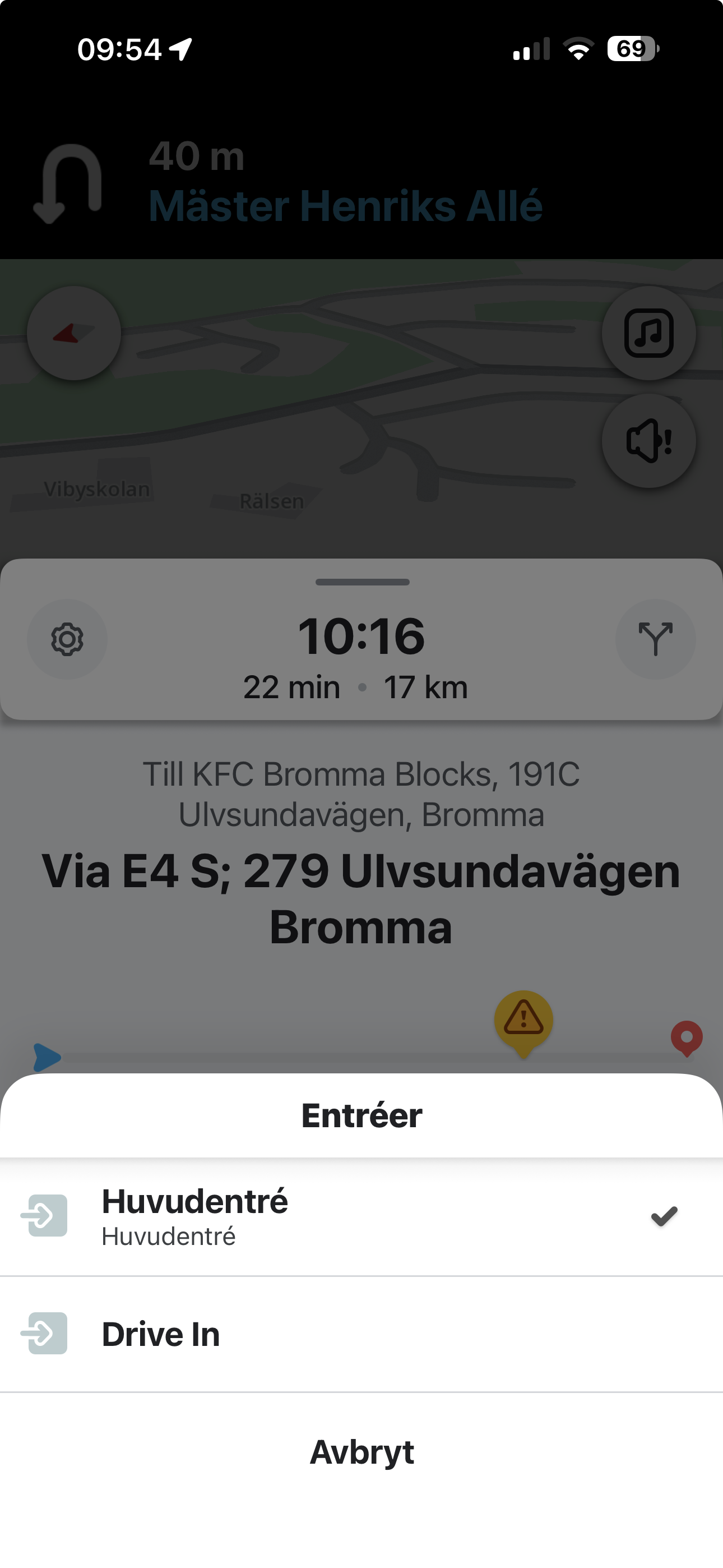Select the Huvudentré entrance option

pos(361,1216)
